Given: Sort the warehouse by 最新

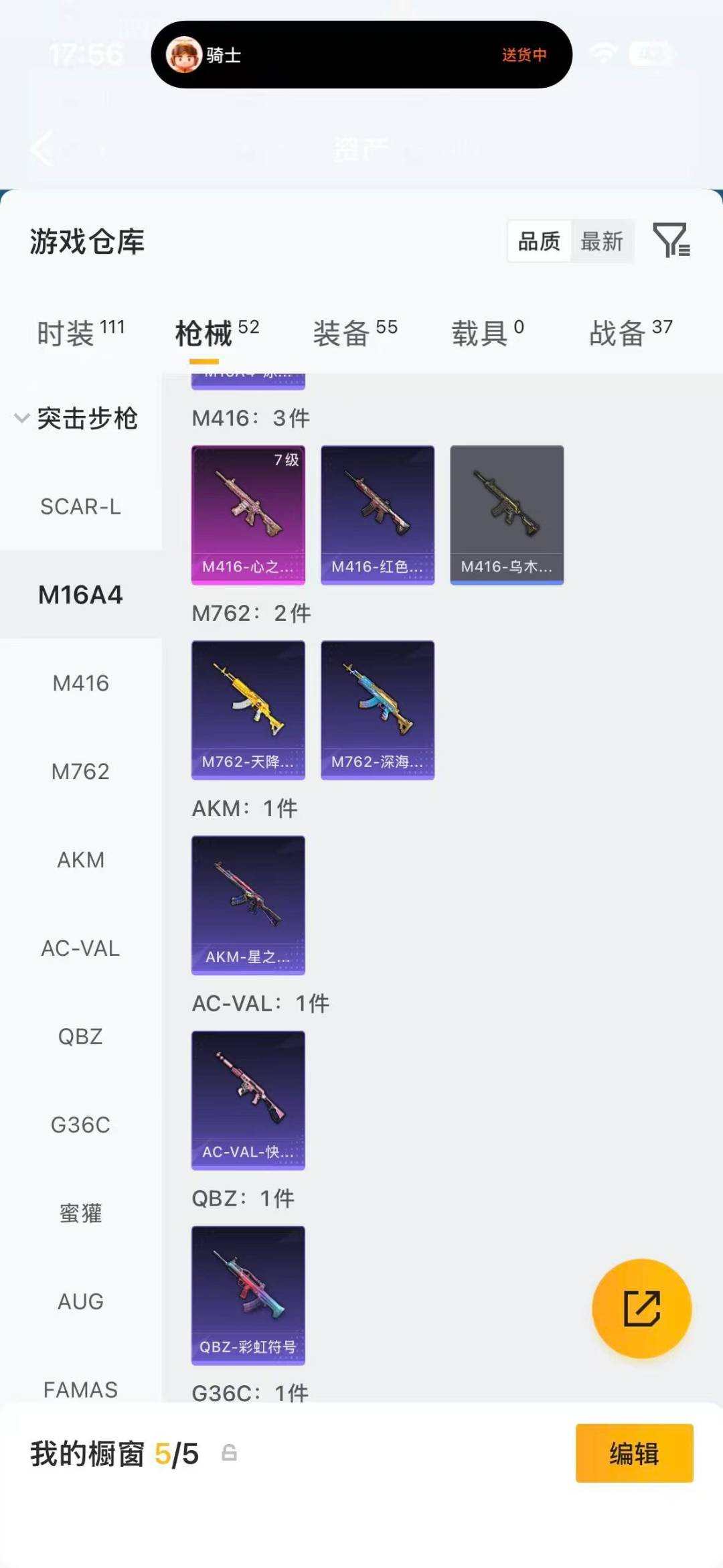Looking at the screenshot, I should click(x=601, y=241).
